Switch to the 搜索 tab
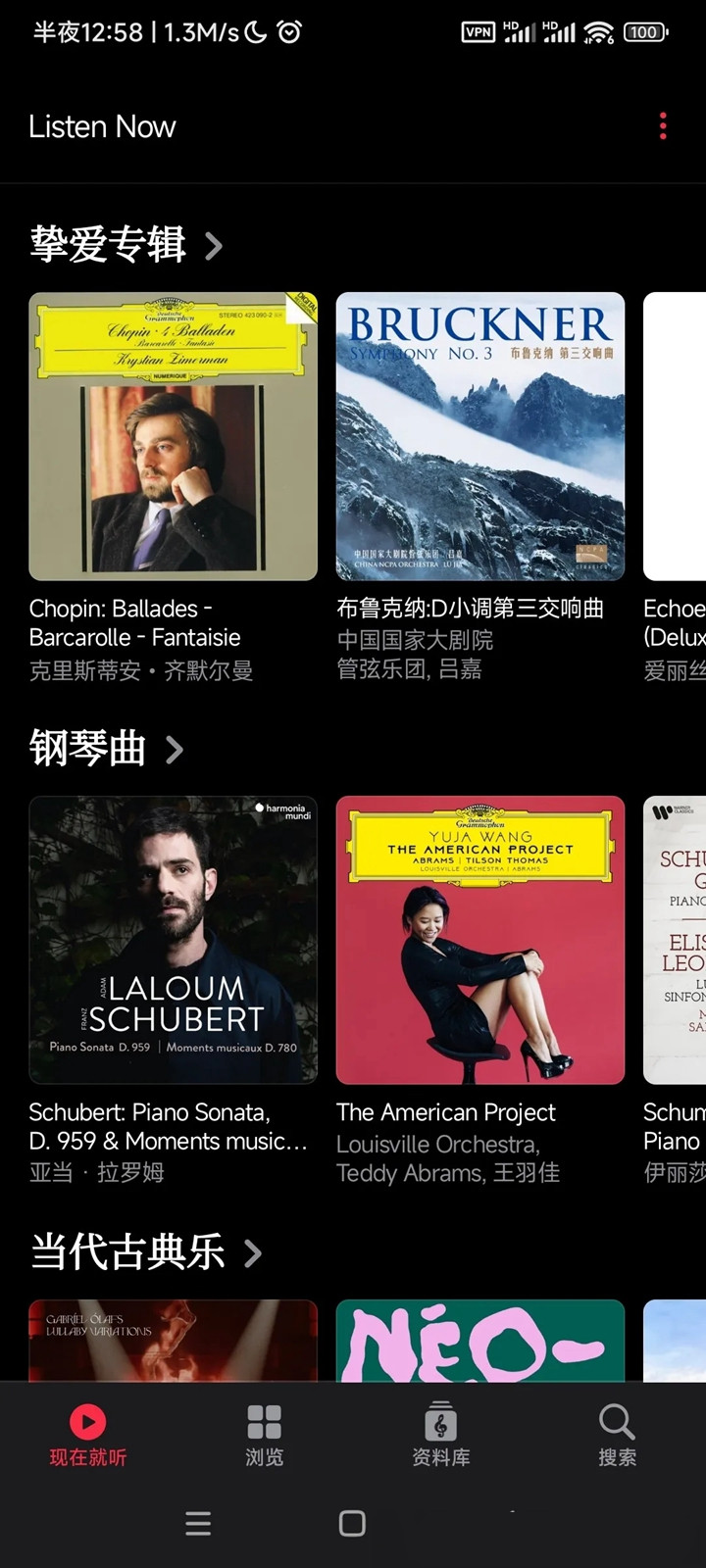 tap(617, 1436)
